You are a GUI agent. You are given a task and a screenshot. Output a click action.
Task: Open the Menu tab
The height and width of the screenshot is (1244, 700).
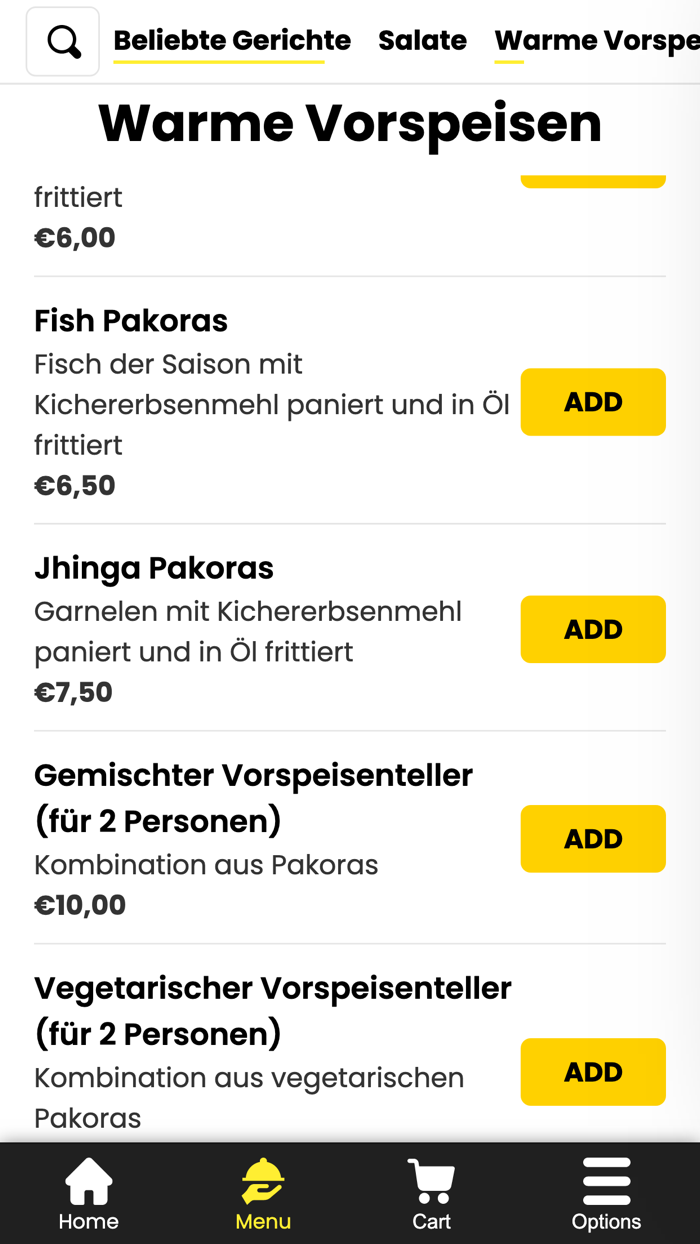tap(263, 1194)
